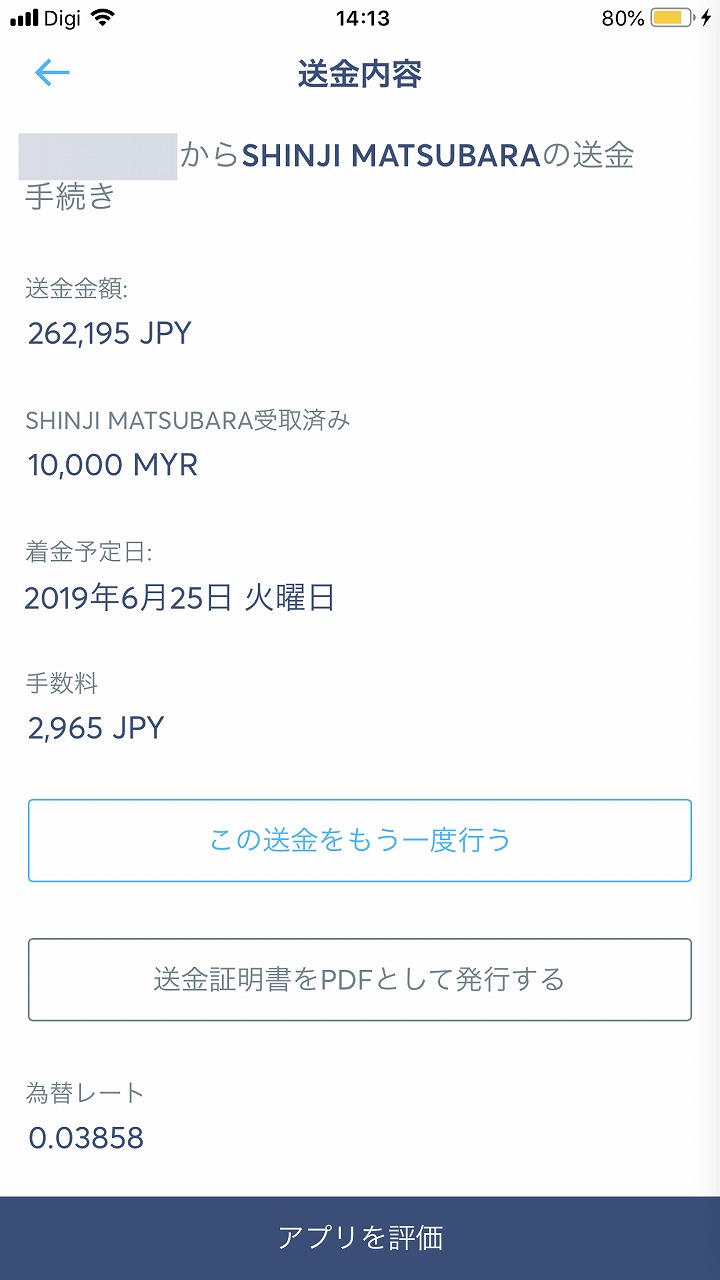Open アプリを評価 to rate the app

point(360,1238)
